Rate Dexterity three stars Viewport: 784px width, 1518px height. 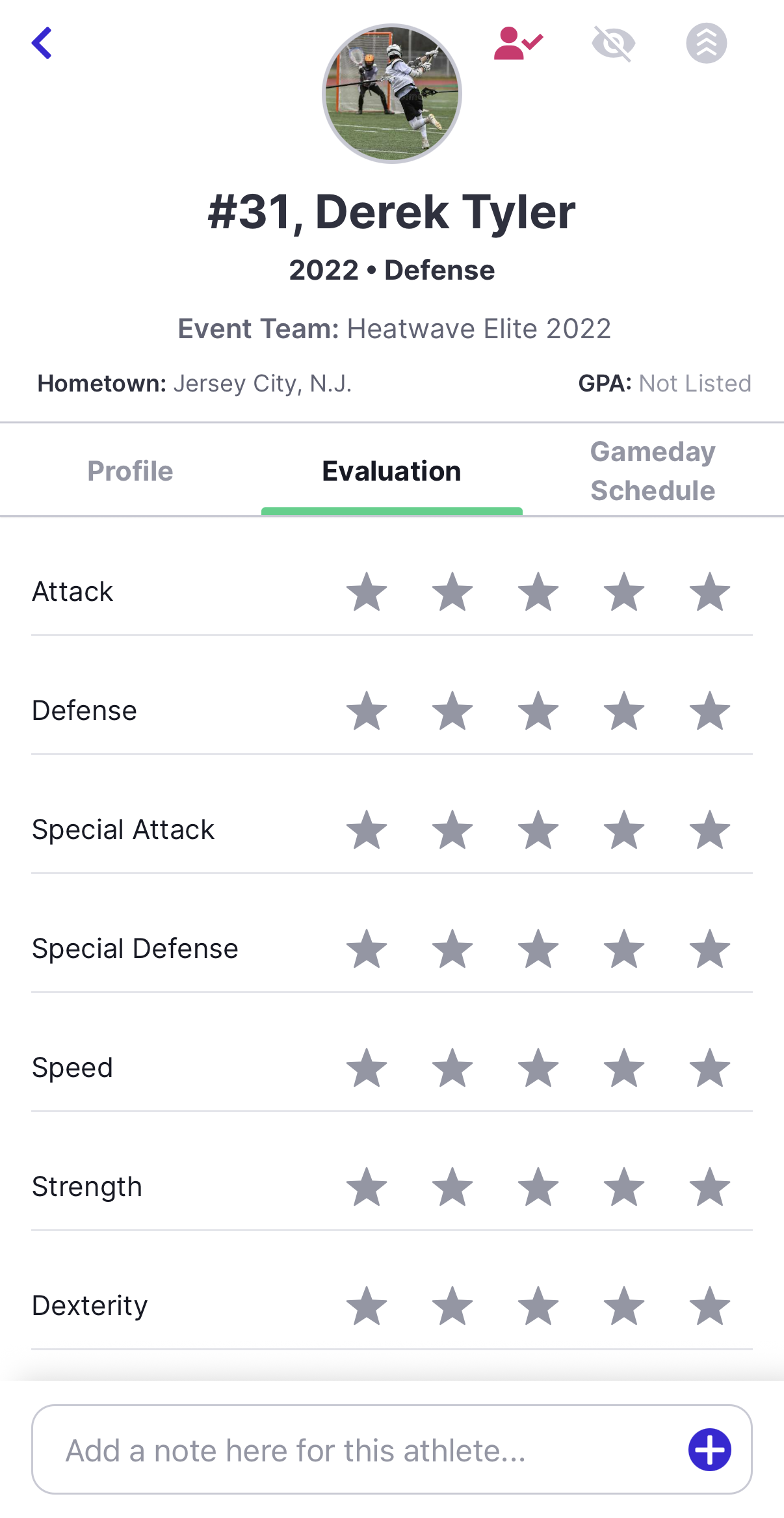point(538,1306)
